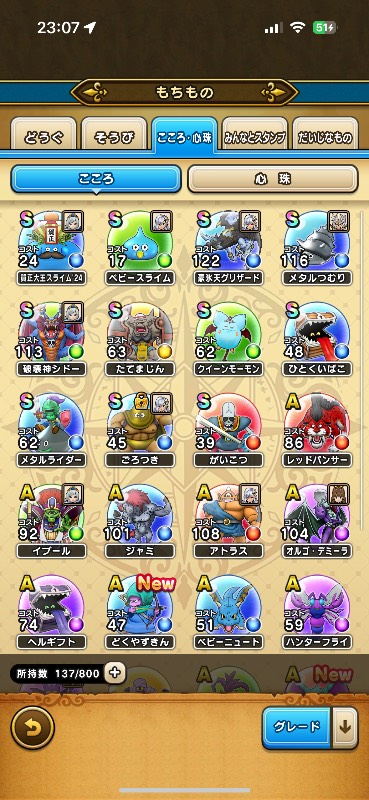Image resolution: width=369 pixels, height=800 pixels.
Task: Select the クイーンモーモン heart
Action: (229, 338)
